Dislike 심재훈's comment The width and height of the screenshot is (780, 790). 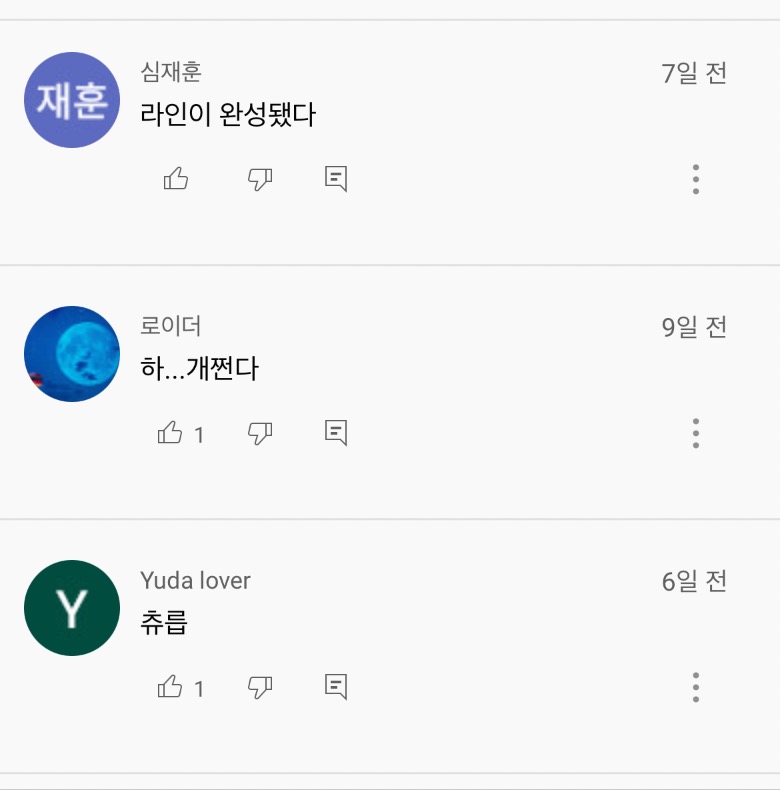click(x=260, y=179)
